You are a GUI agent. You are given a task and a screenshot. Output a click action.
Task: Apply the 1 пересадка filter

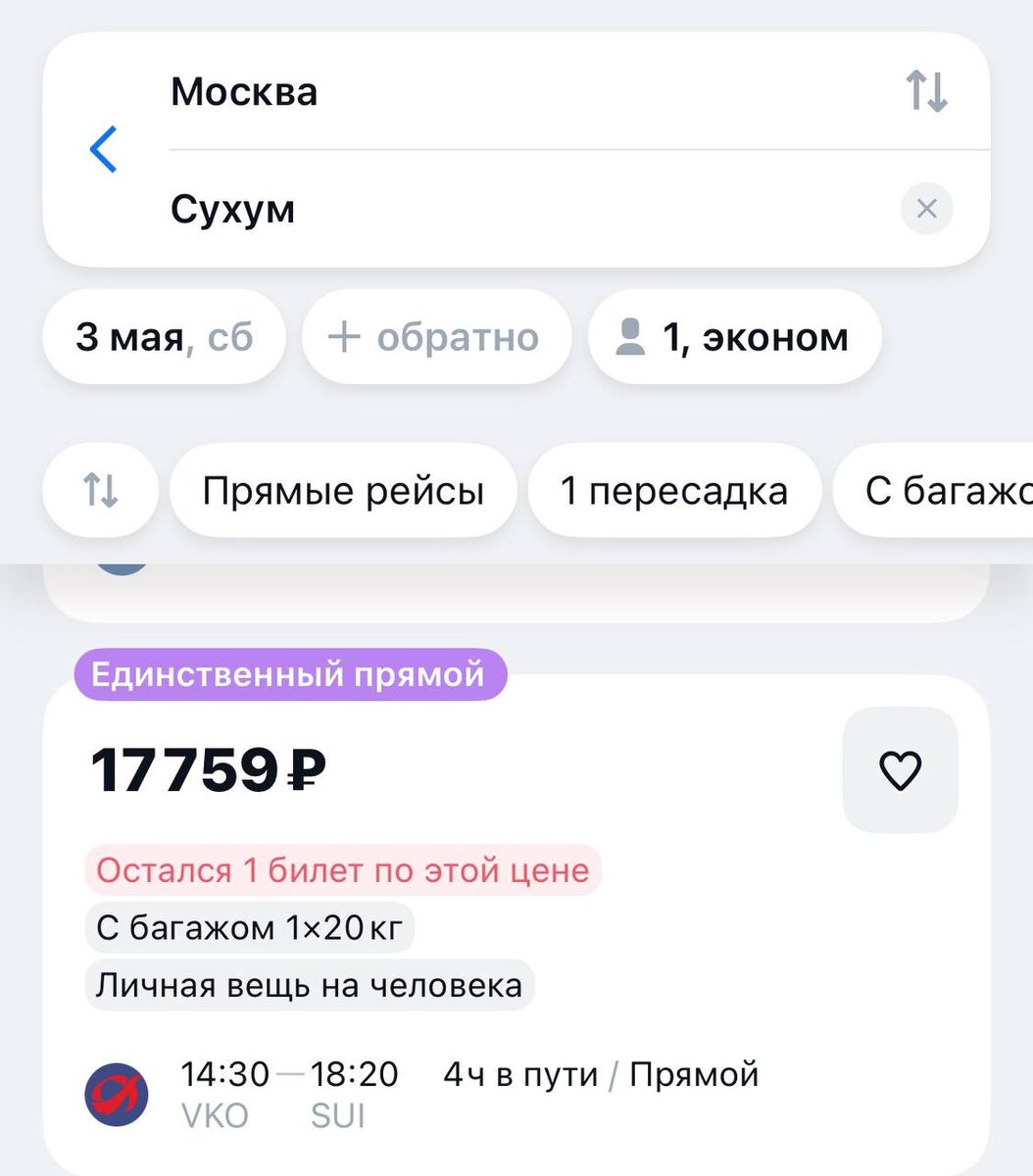tap(673, 490)
